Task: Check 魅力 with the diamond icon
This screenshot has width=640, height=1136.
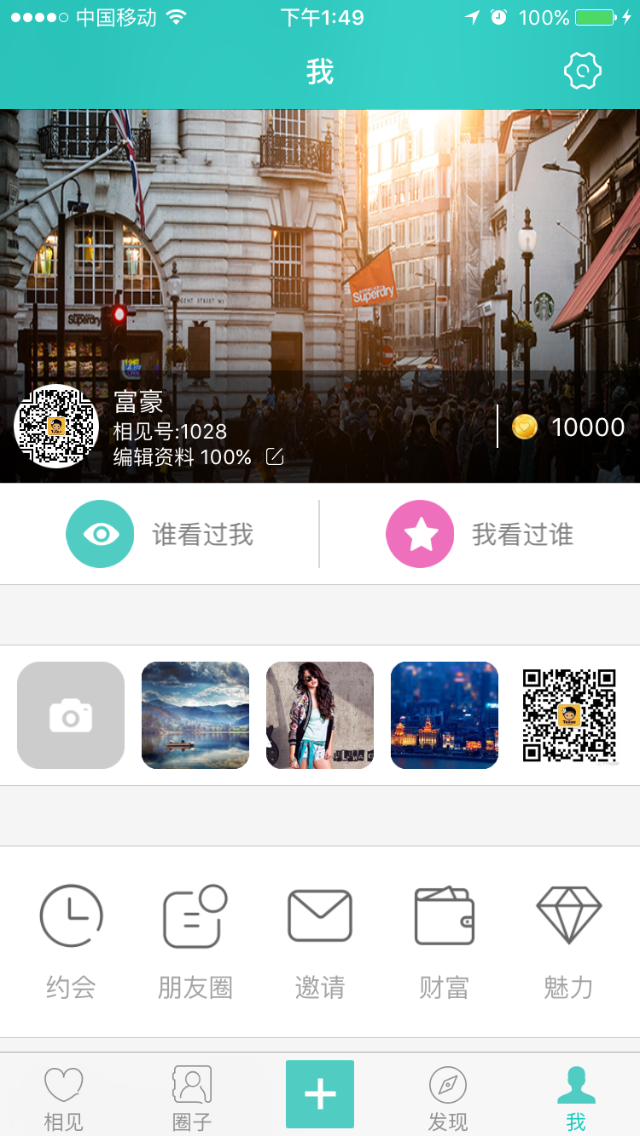Action: point(569,940)
